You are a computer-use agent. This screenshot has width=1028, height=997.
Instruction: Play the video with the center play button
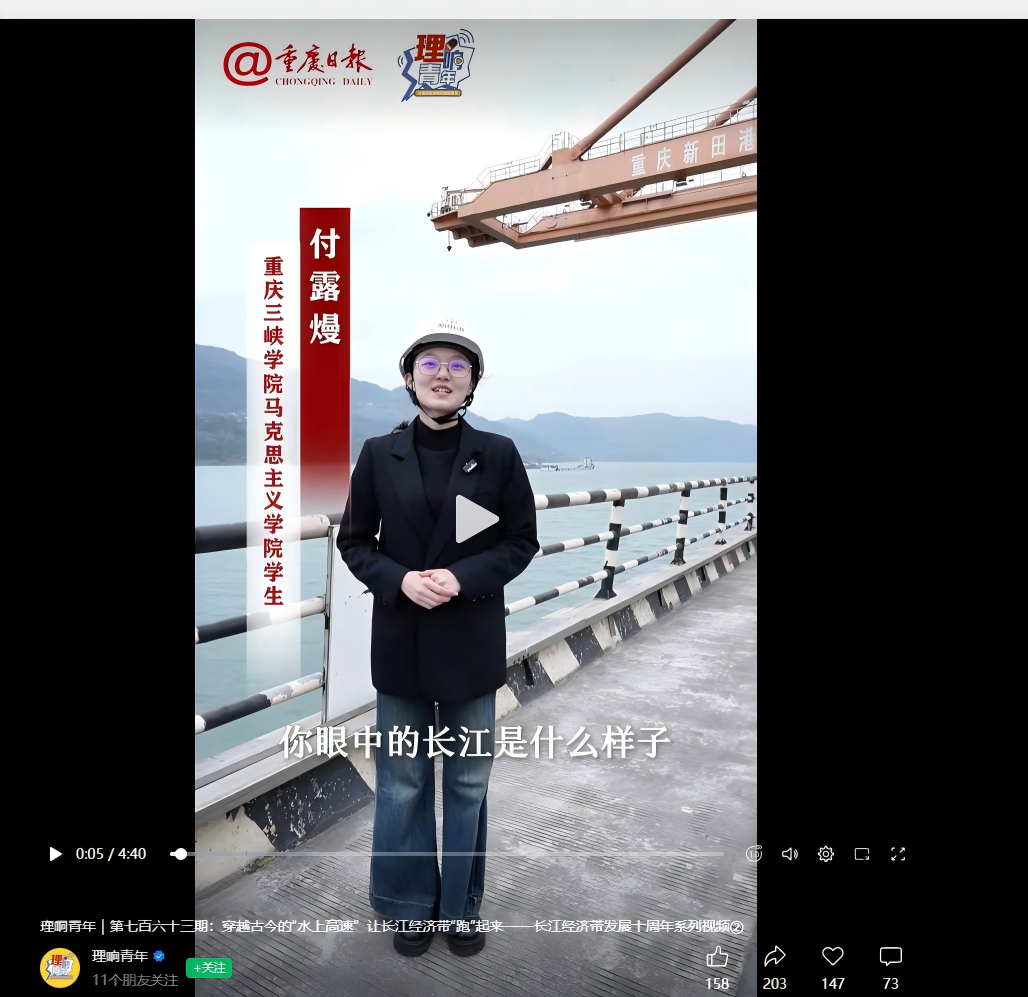(x=476, y=519)
